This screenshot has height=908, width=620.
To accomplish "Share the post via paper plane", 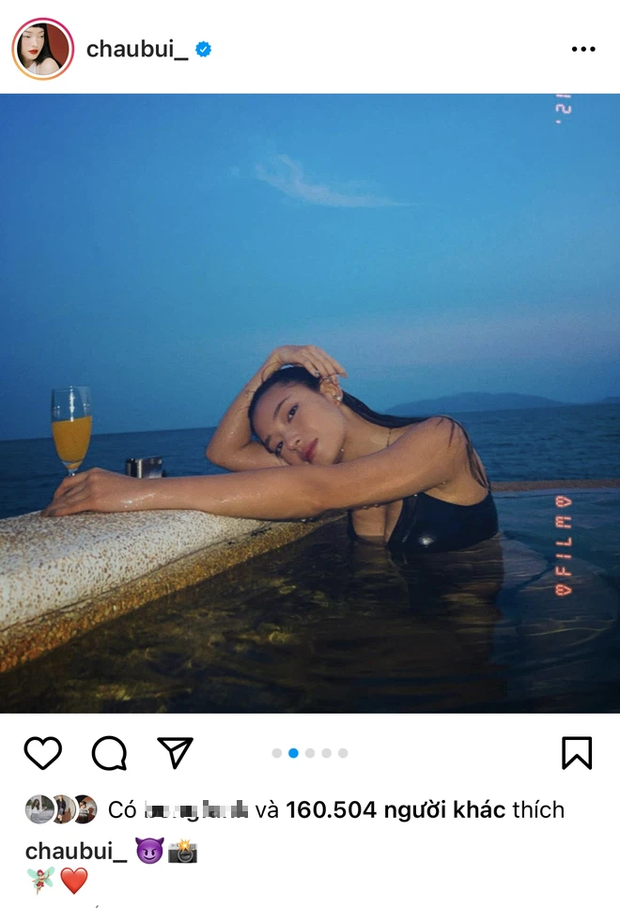I will click(175, 753).
